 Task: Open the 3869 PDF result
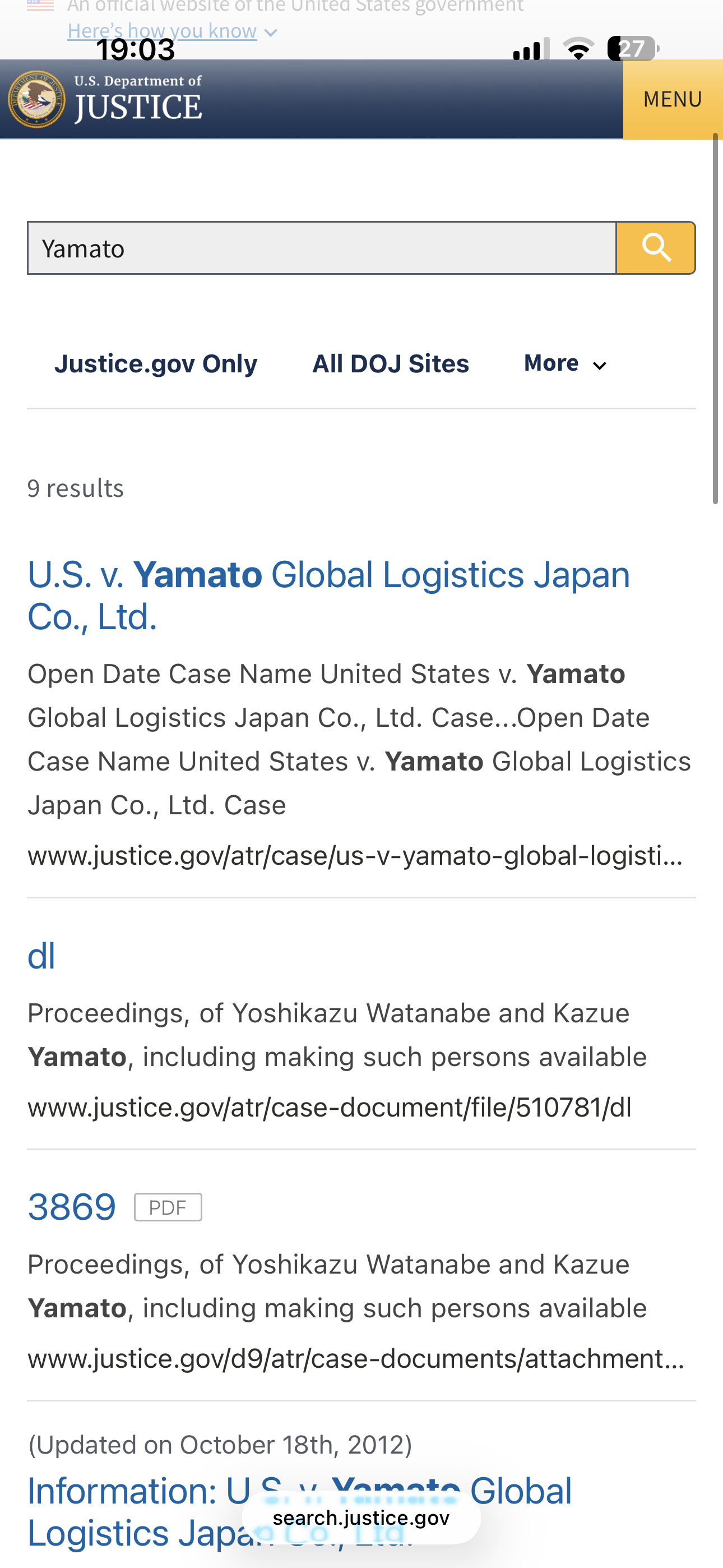click(72, 1207)
